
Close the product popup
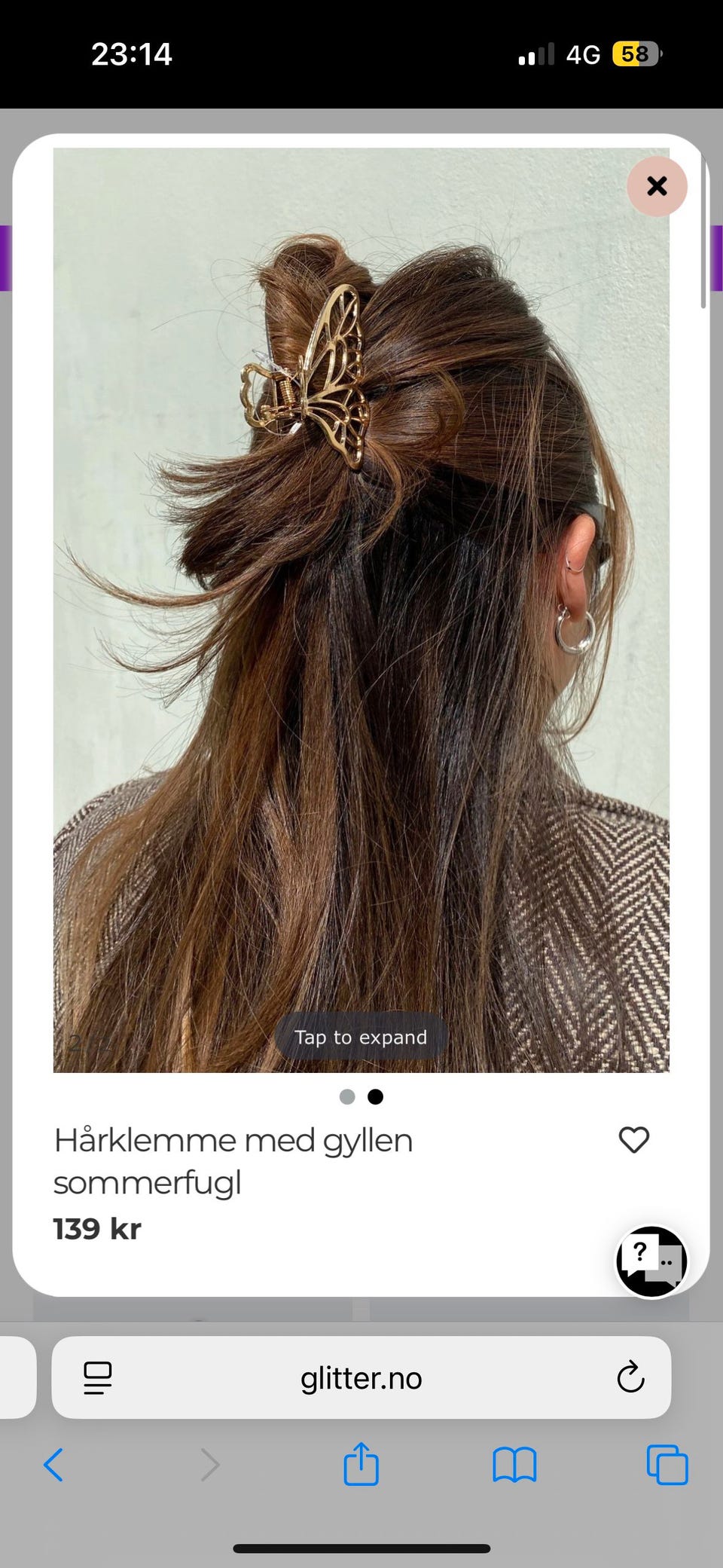click(x=657, y=186)
